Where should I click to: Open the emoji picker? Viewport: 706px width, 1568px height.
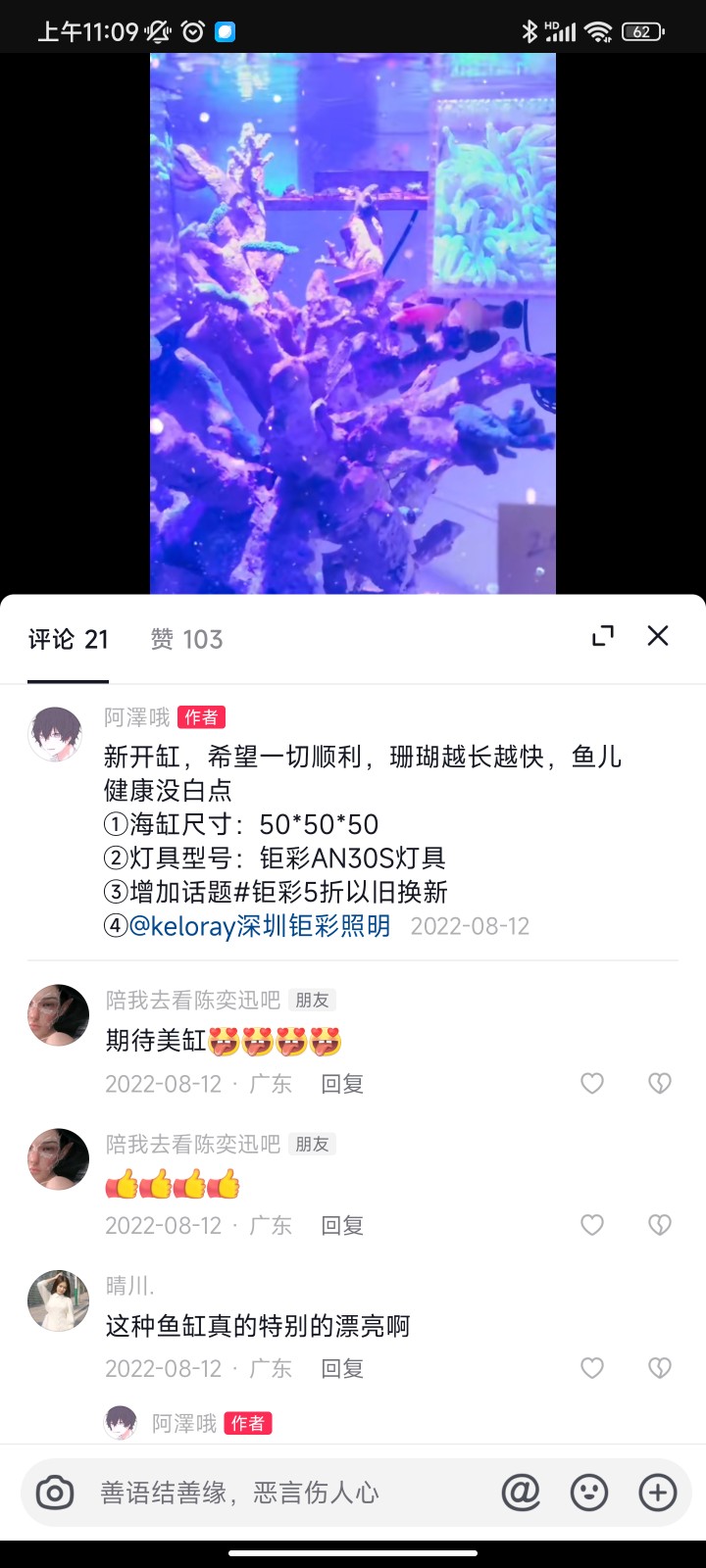click(x=588, y=1493)
